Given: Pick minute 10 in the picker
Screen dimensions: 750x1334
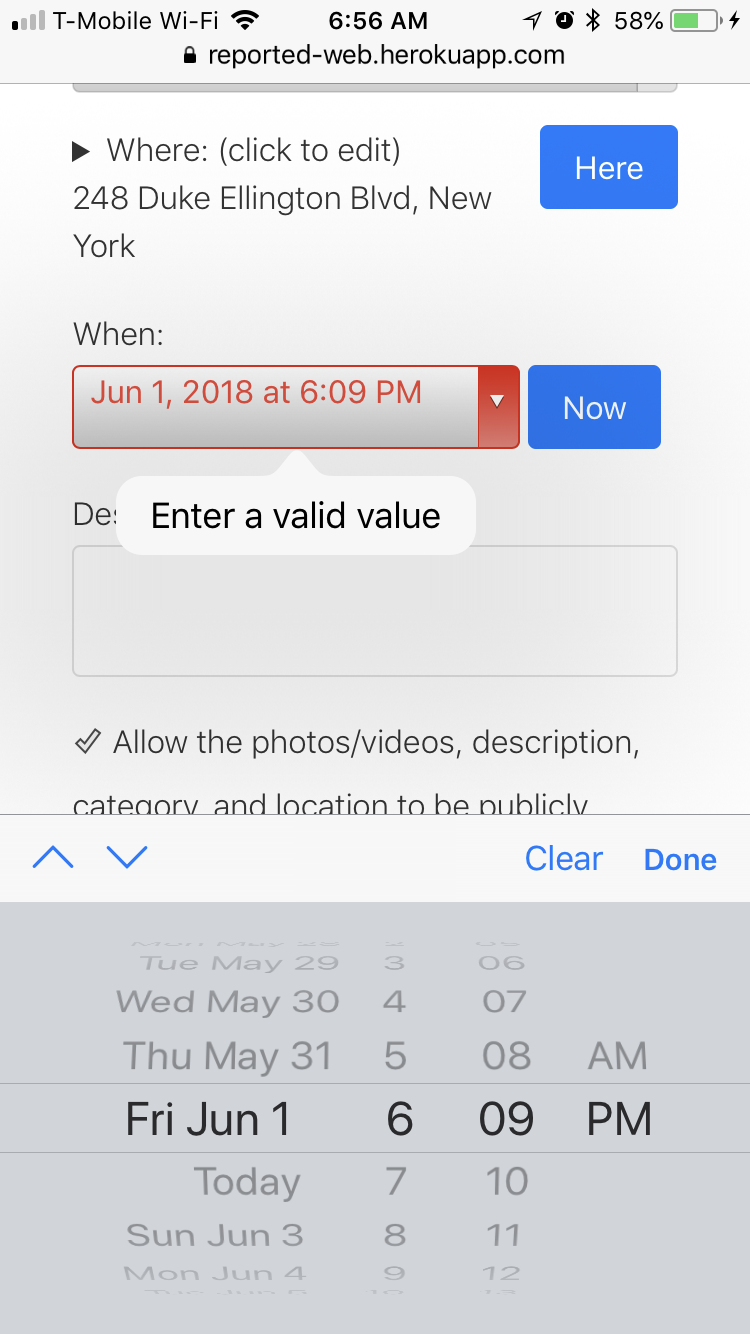Looking at the screenshot, I should (x=506, y=1181).
